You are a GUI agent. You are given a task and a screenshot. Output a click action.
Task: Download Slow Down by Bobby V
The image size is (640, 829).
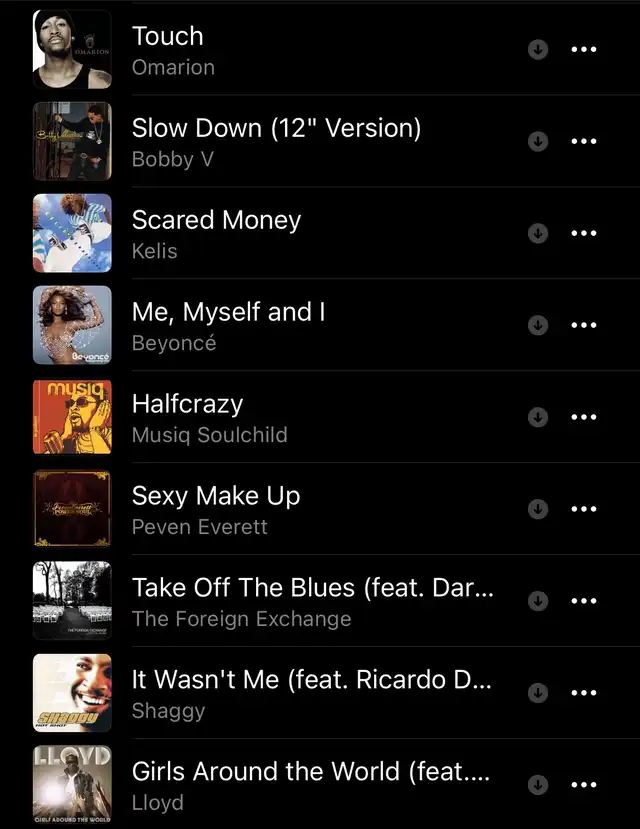(538, 141)
